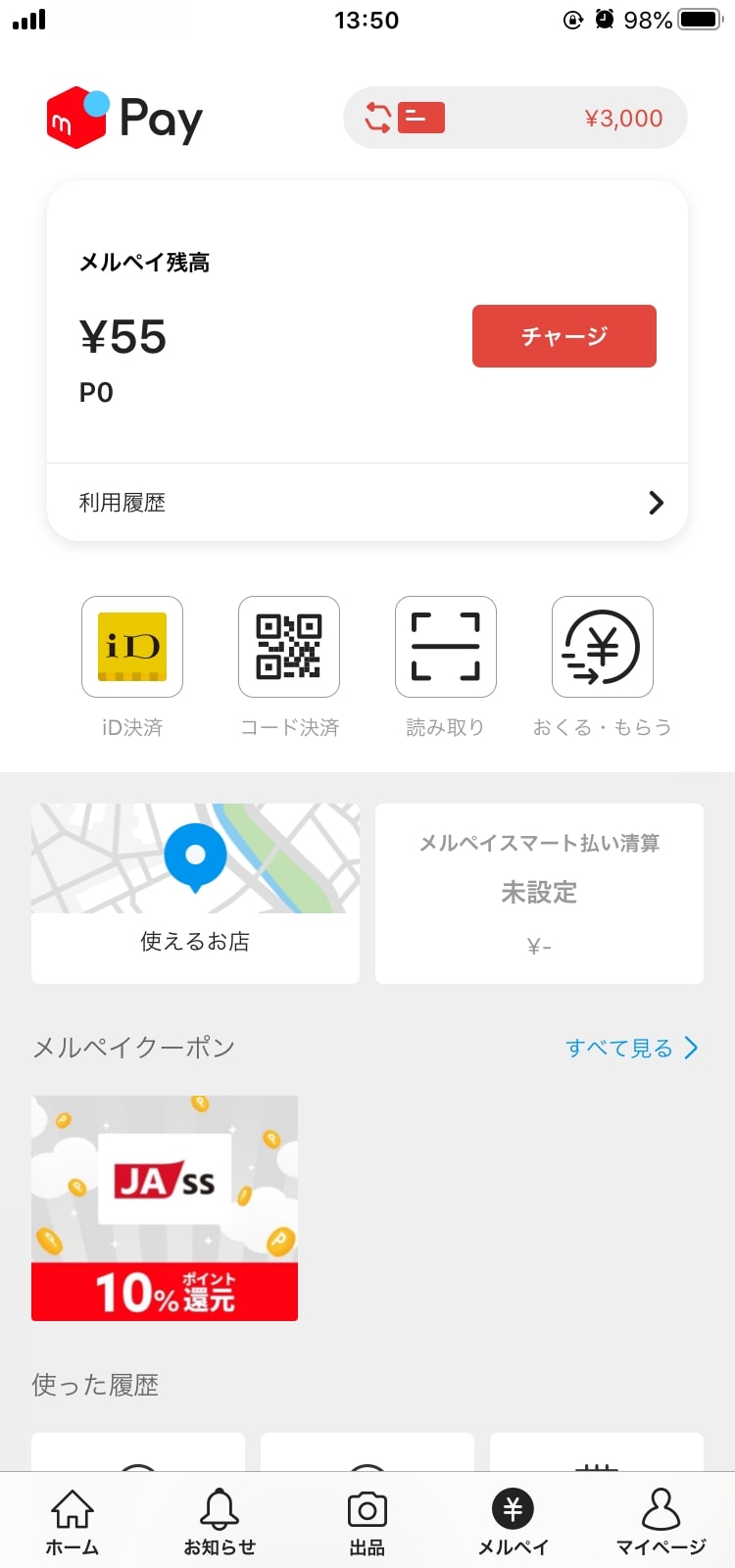Open the 使えるお店 map card
Image resolution: width=735 pixels, height=1568 pixels.
tap(195, 894)
